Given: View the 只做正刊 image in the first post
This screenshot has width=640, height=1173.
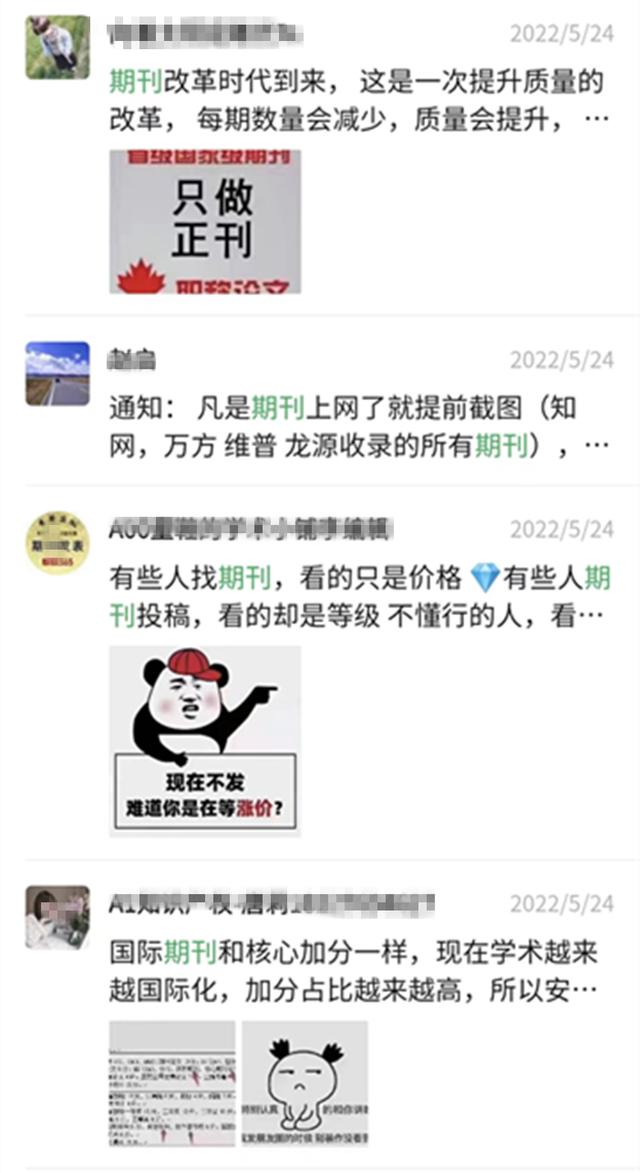Looking at the screenshot, I should click(x=205, y=221).
